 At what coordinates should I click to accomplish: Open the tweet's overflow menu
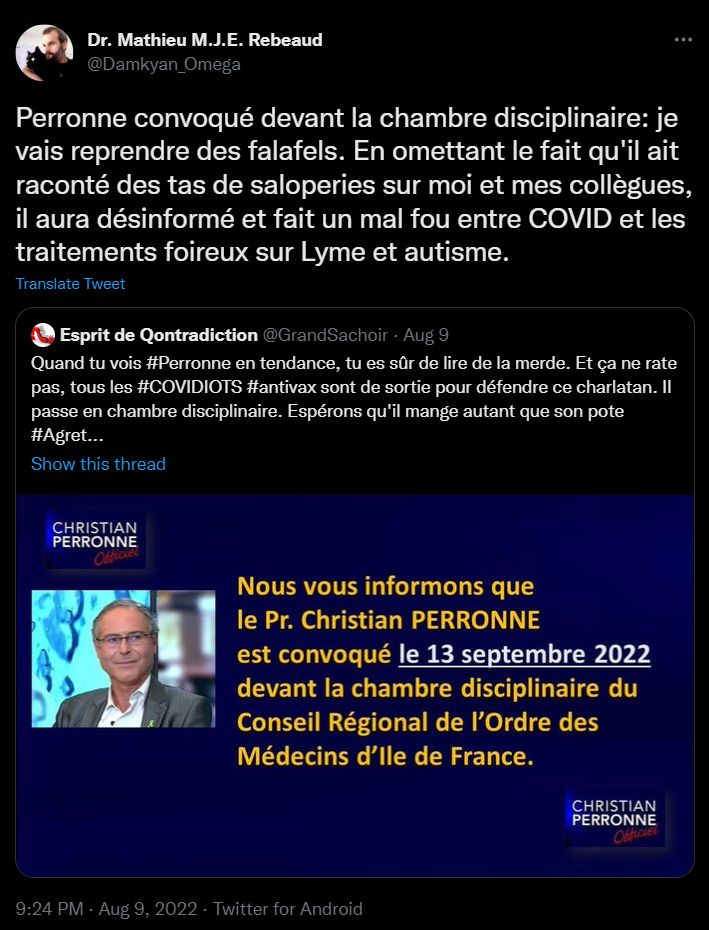pos(683,40)
